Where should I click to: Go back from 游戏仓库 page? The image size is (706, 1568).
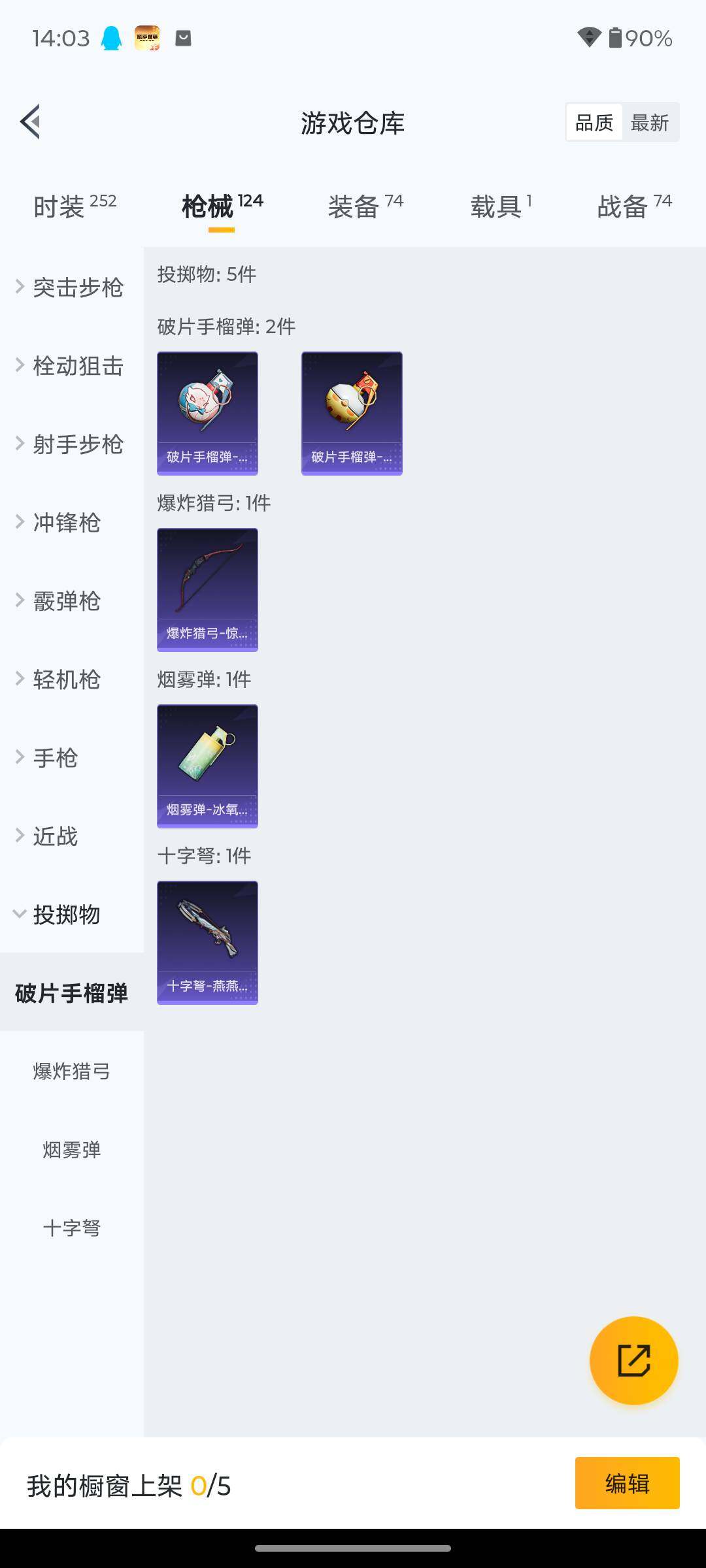coord(30,122)
